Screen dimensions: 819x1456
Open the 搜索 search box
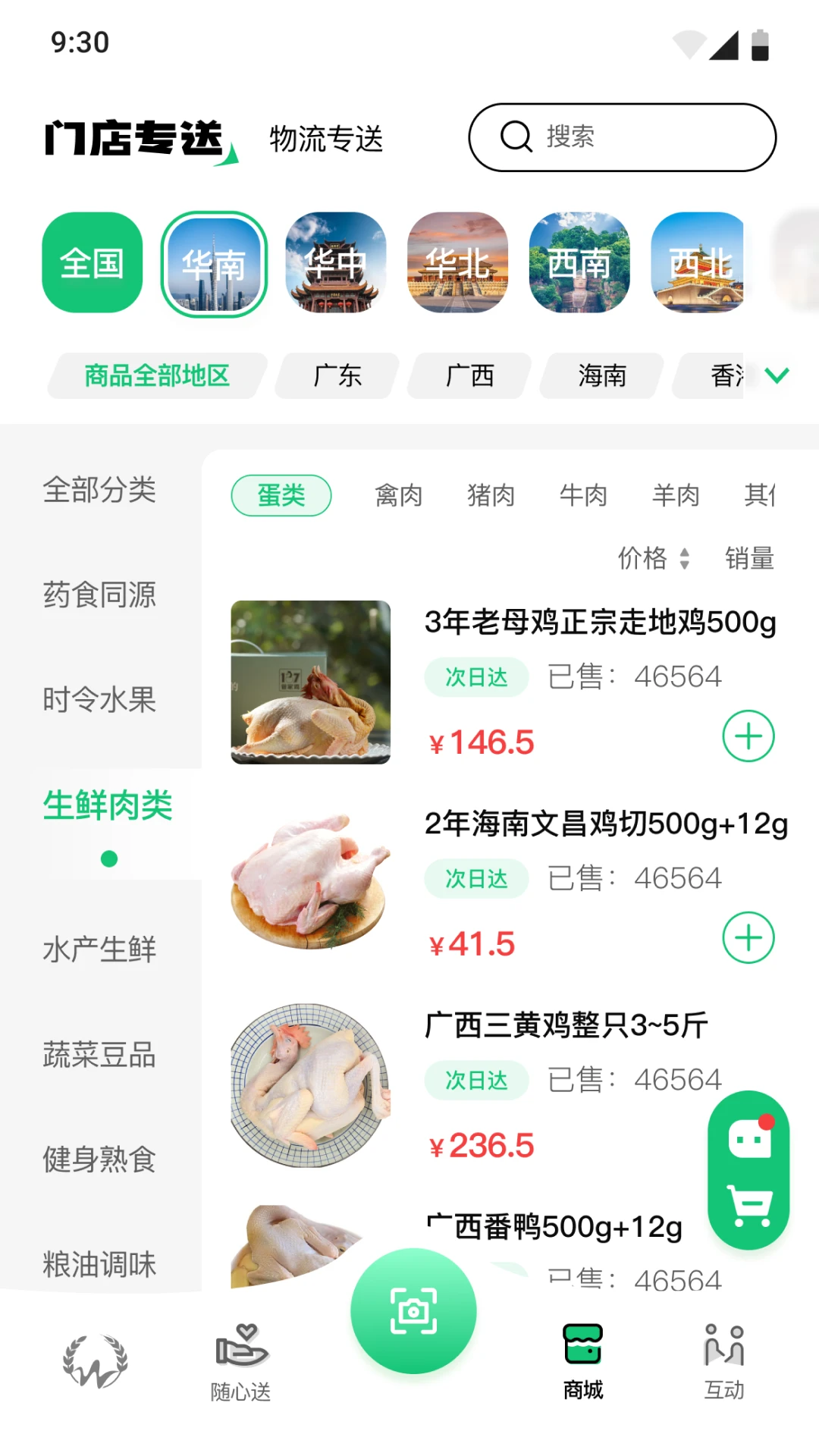tap(622, 137)
